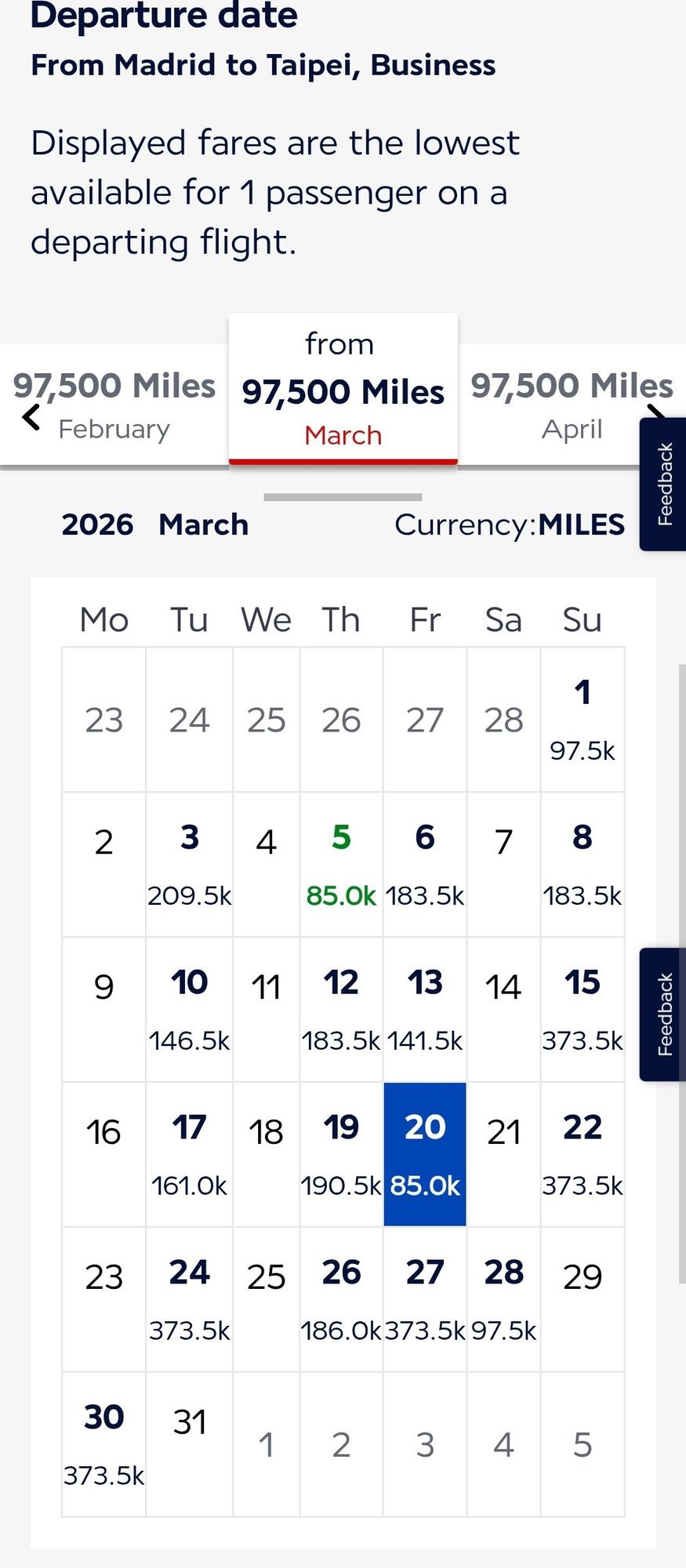Open the upper Feedback side button
Image resolution: width=686 pixels, height=1568 pixels.
(x=663, y=484)
